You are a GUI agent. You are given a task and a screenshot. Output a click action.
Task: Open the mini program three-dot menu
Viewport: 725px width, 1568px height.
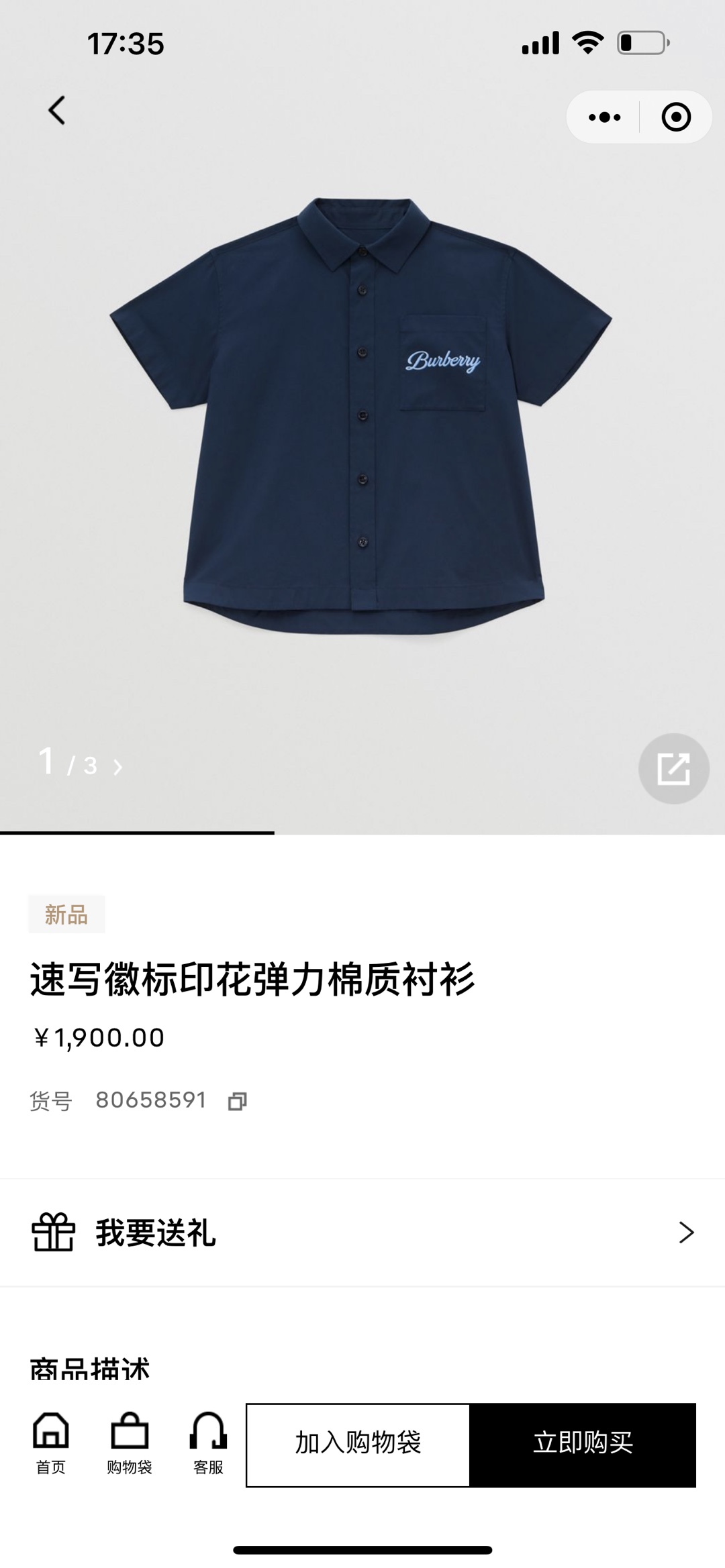coord(604,117)
